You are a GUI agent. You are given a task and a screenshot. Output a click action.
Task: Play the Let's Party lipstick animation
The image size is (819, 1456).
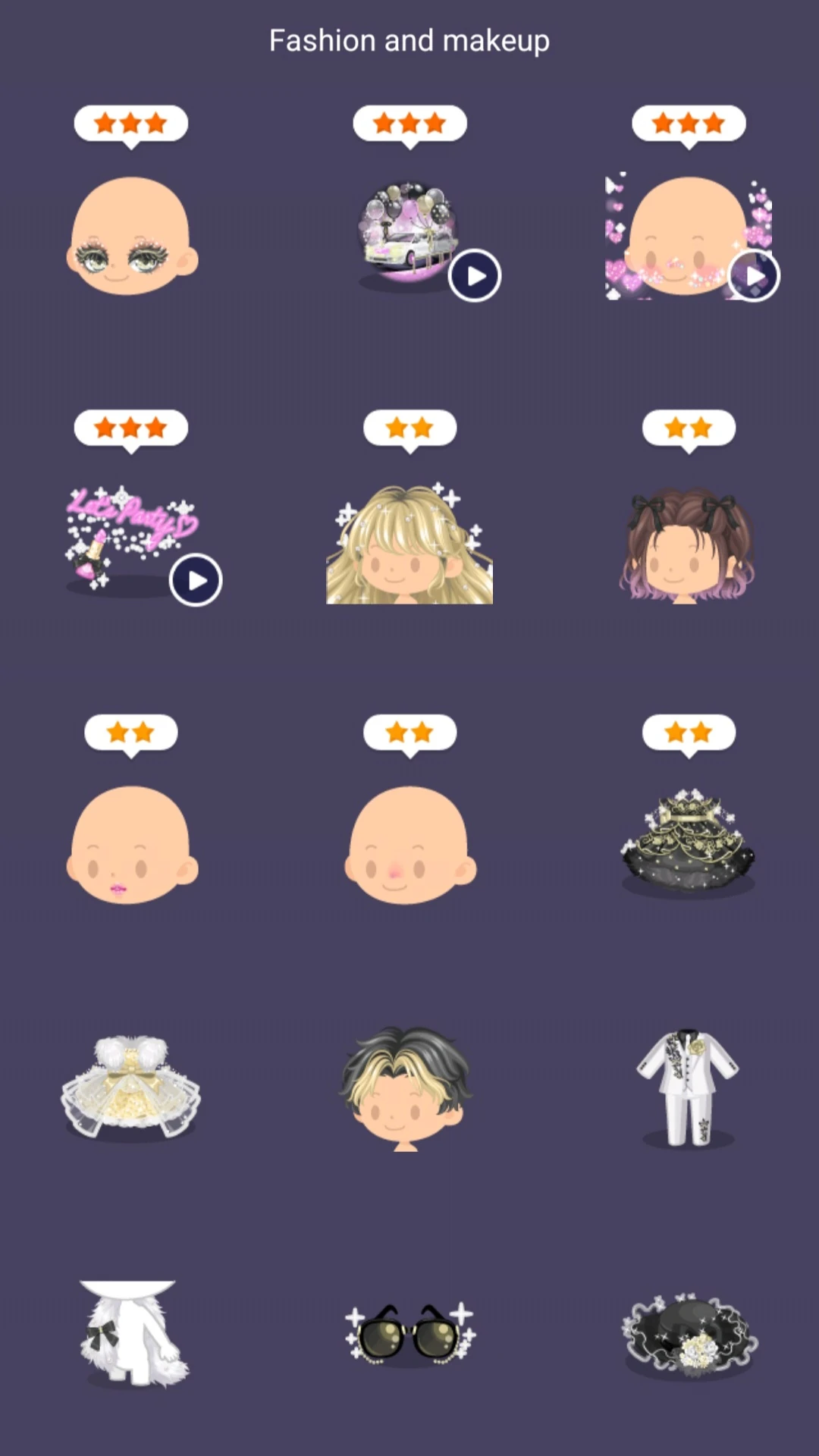click(196, 579)
